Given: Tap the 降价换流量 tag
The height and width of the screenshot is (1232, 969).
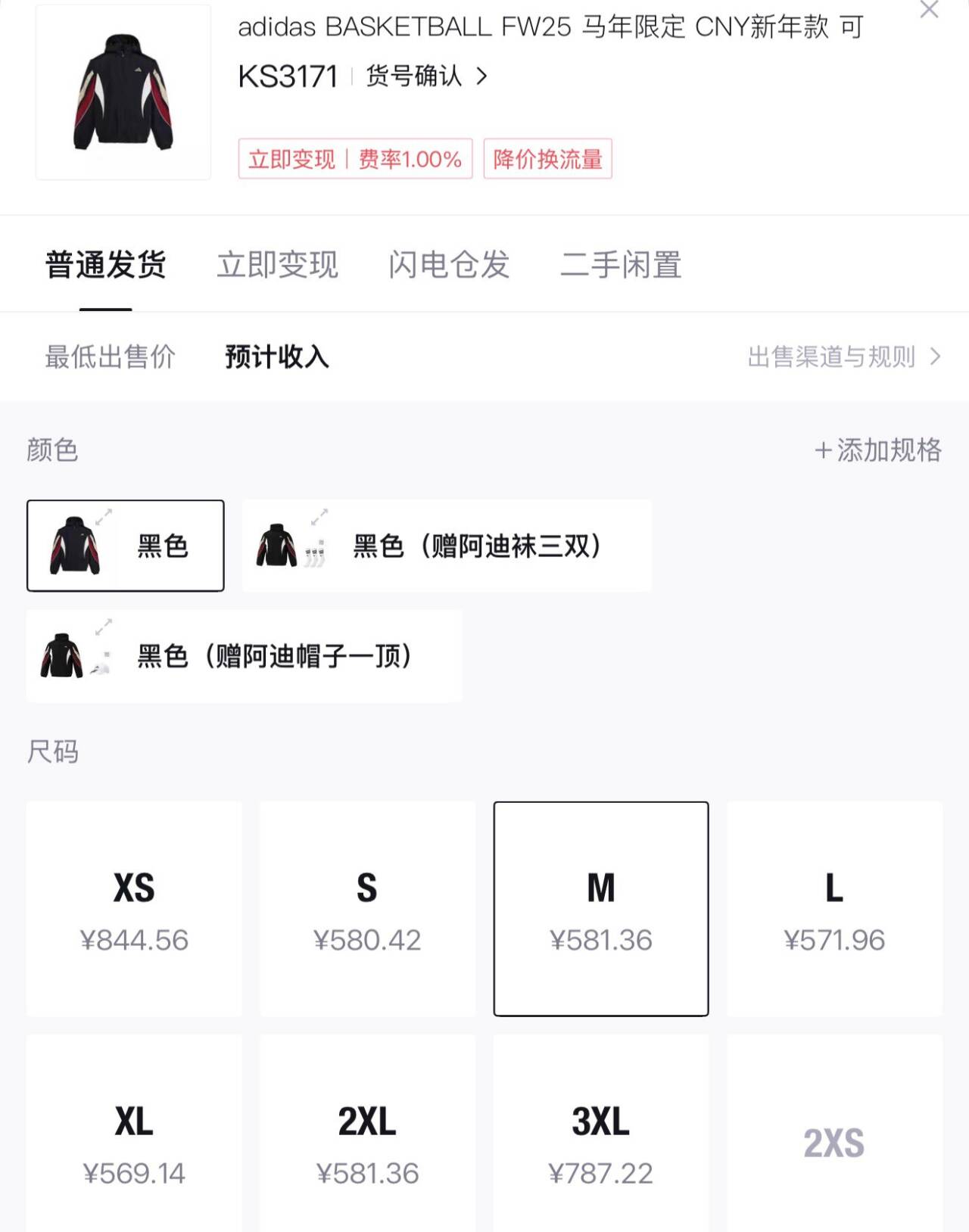Looking at the screenshot, I should (547, 159).
